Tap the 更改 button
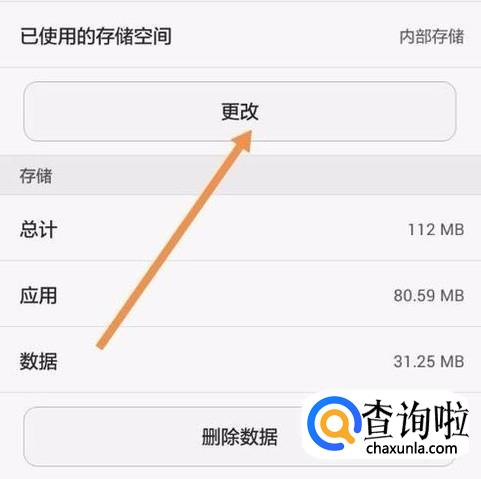The height and width of the screenshot is (479, 481). click(x=240, y=111)
